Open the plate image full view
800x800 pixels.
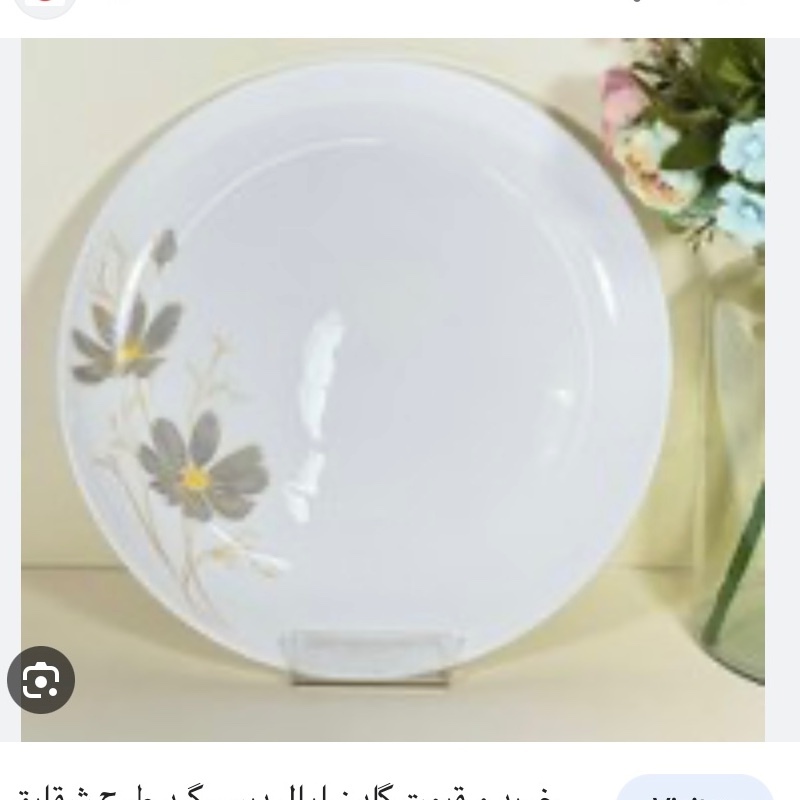[x=392, y=390]
